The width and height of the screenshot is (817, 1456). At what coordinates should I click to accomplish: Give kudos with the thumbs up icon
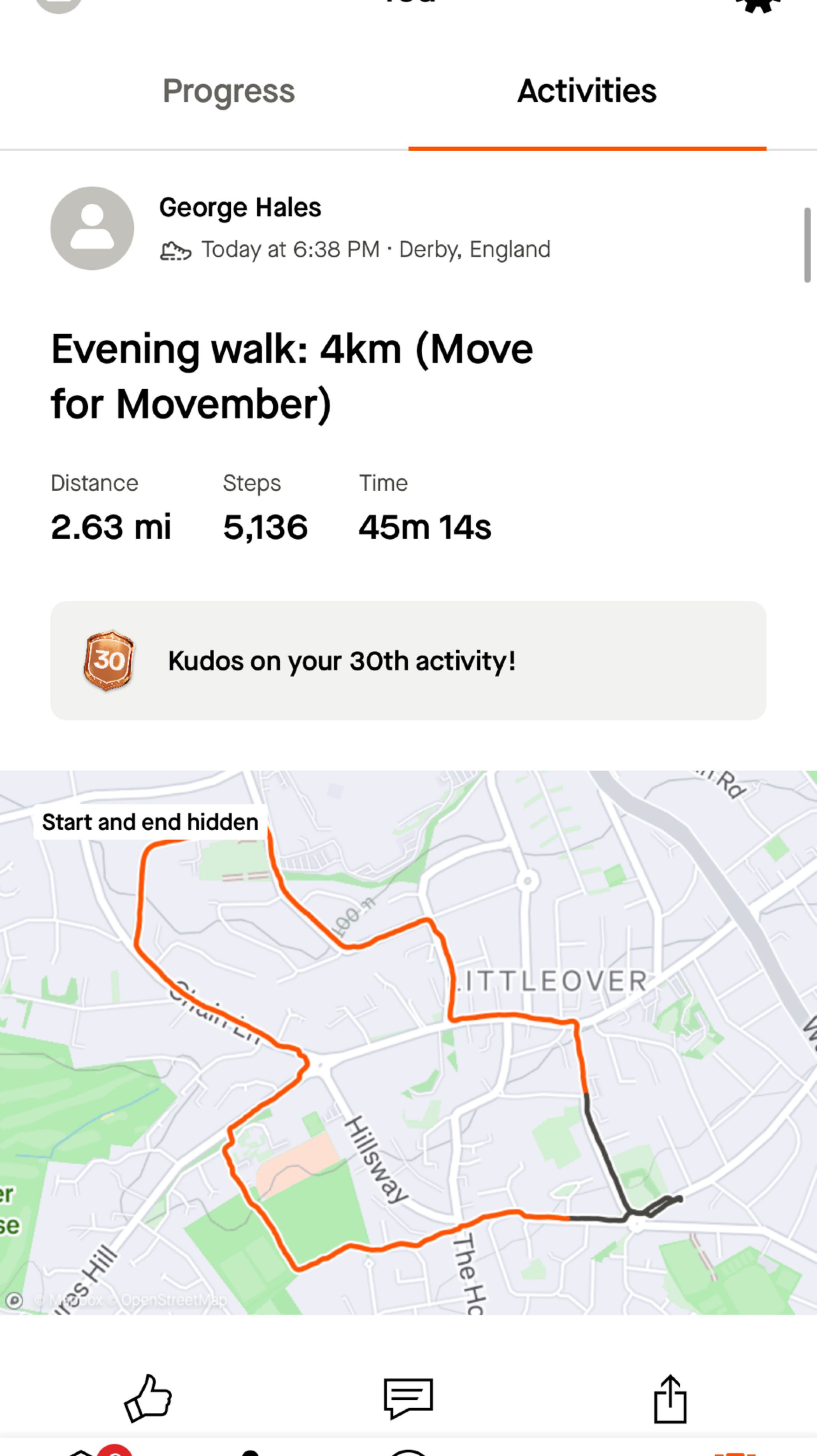tap(148, 1398)
